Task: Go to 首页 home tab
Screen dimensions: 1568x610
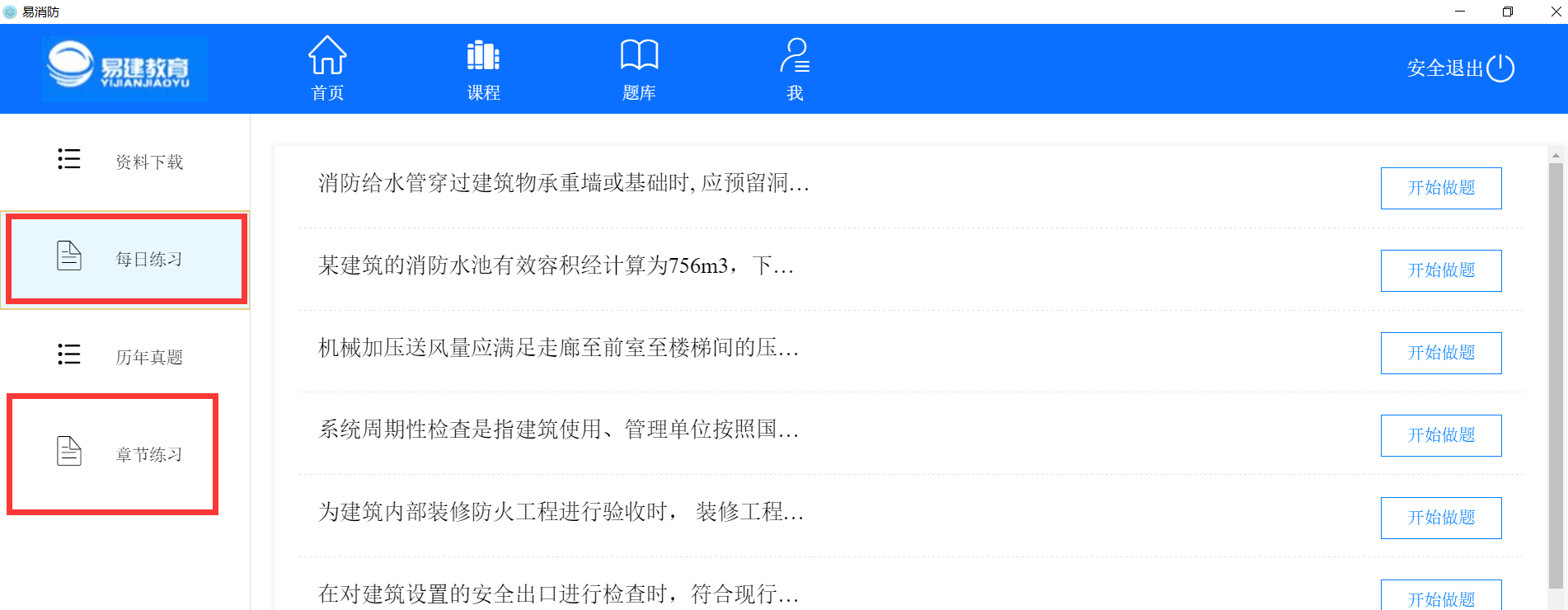Action: pos(327,69)
